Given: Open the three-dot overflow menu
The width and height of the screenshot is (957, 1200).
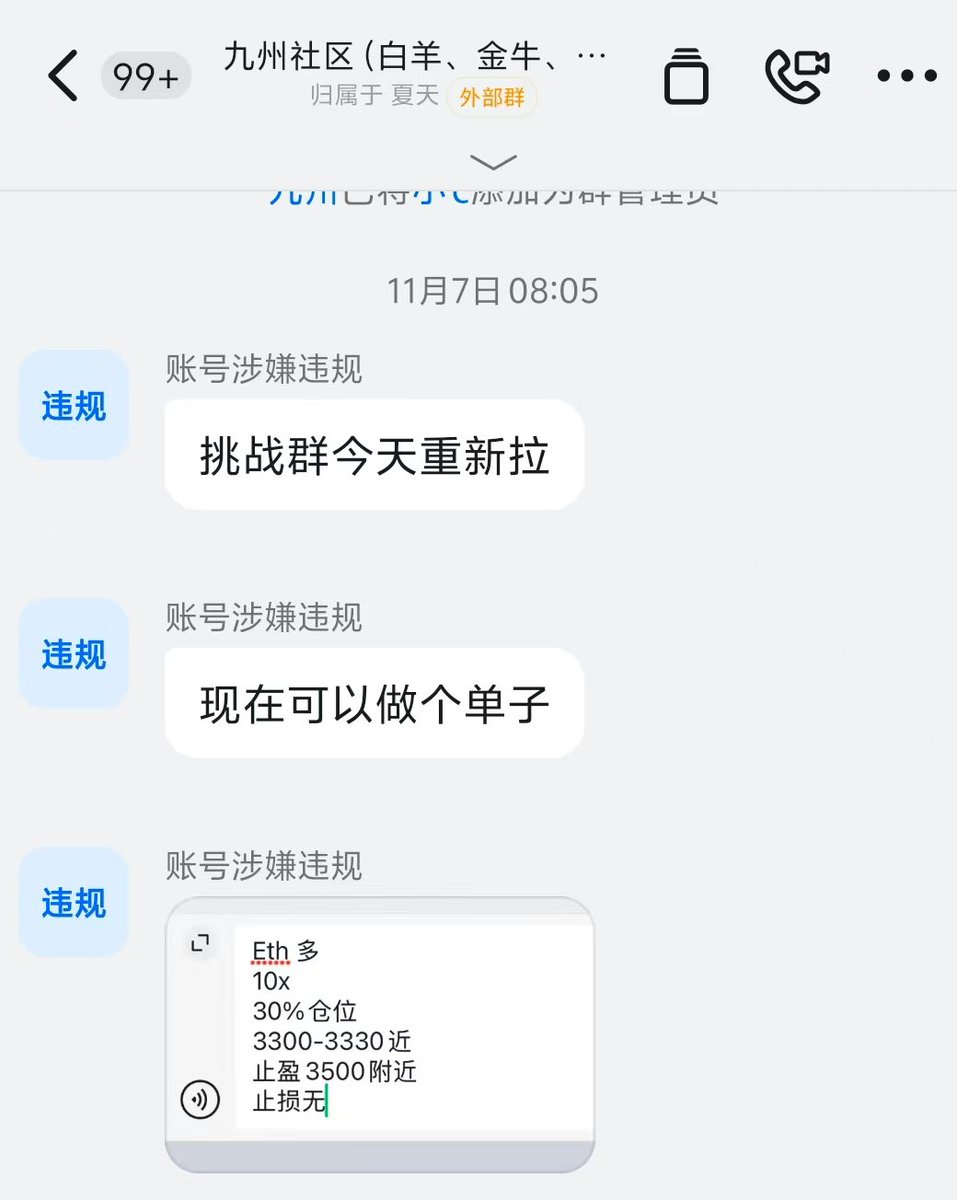Looking at the screenshot, I should (907, 76).
